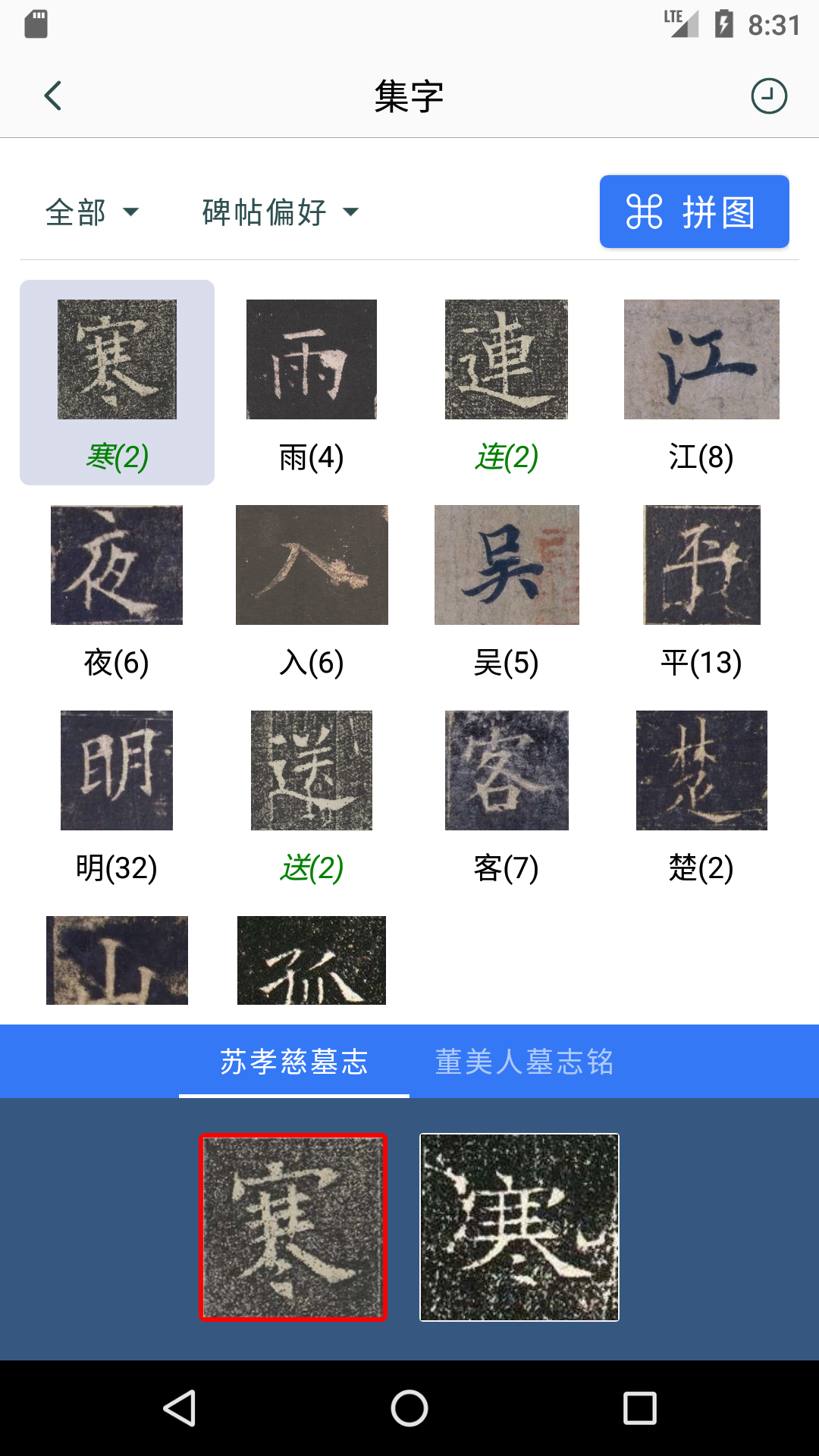Open history with the clock icon
The width and height of the screenshot is (819, 1456).
tap(769, 94)
